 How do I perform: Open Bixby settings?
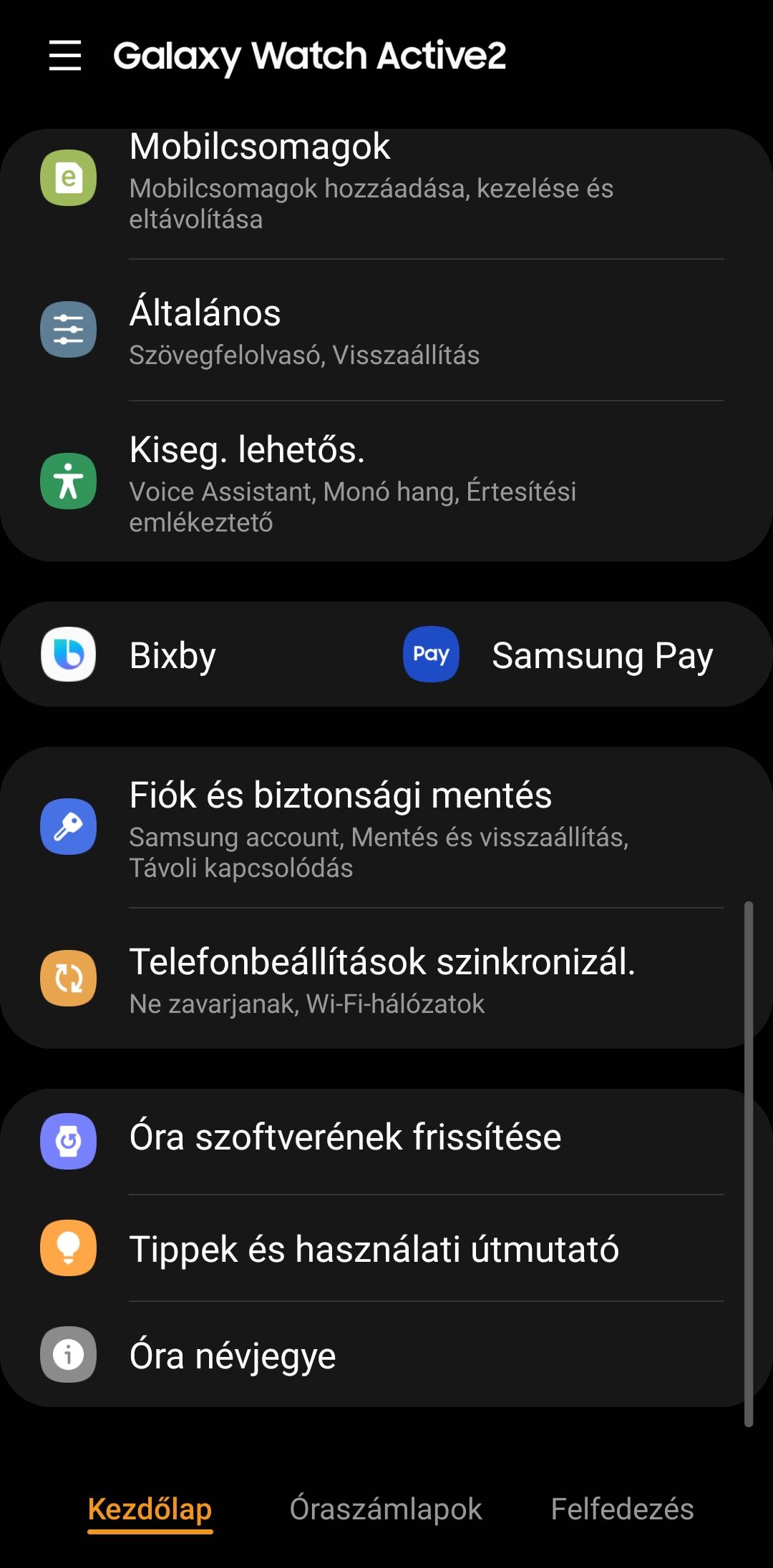click(193, 655)
